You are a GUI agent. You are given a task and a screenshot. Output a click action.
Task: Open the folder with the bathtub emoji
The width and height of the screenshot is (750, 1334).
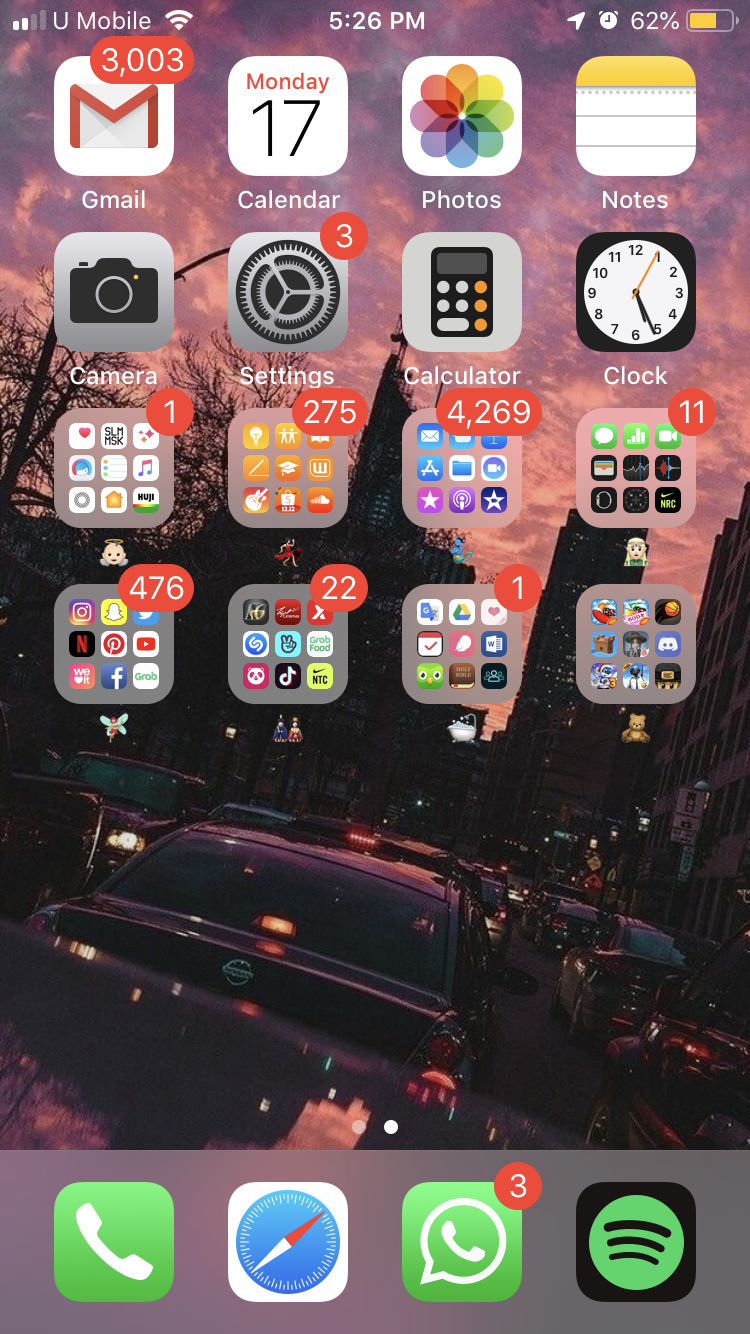click(462, 644)
